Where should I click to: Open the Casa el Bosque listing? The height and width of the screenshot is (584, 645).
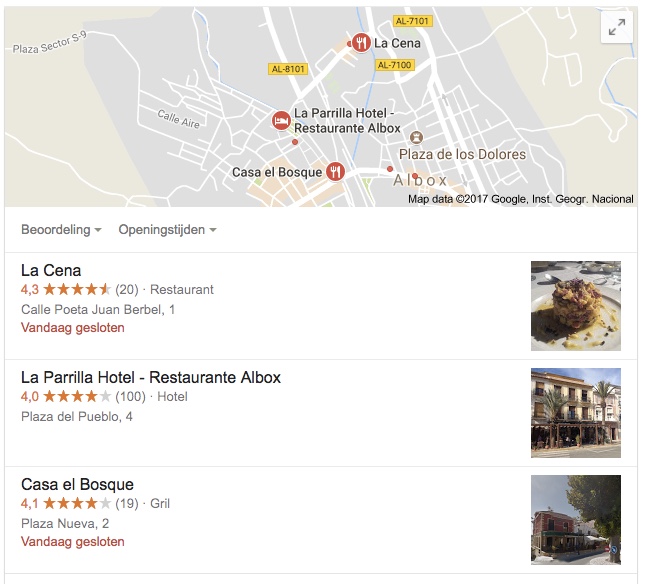coord(77,484)
